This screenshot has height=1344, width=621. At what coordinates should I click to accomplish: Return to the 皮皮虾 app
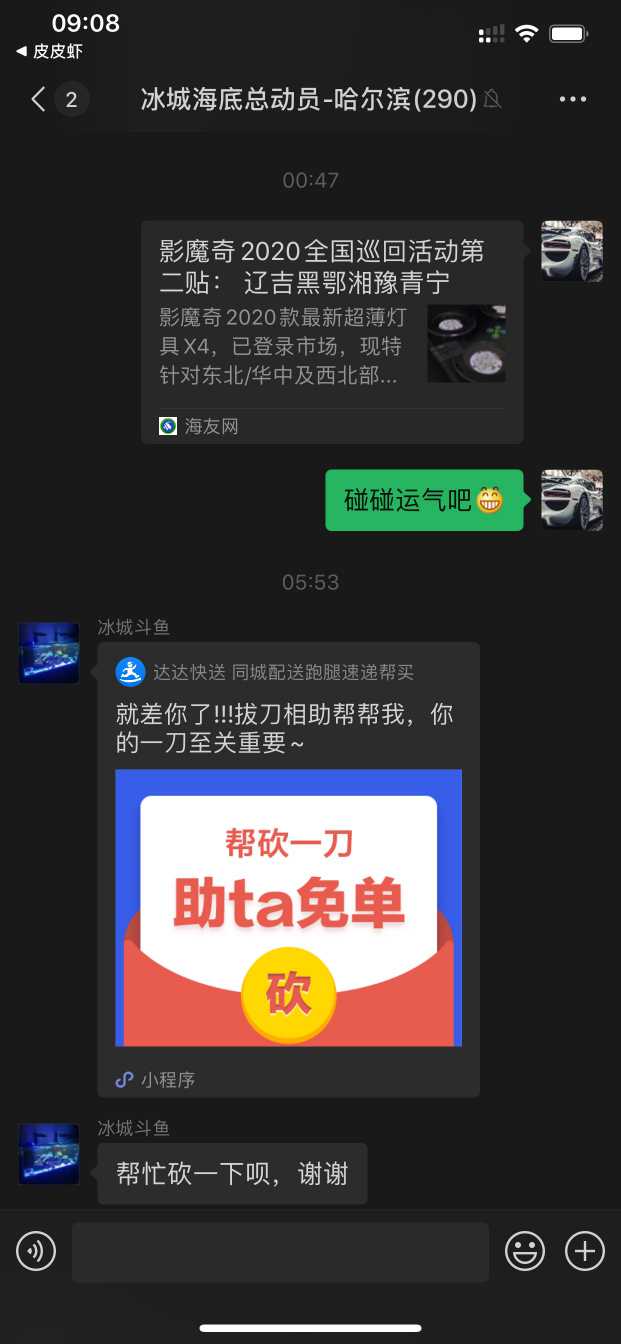click(x=50, y=51)
